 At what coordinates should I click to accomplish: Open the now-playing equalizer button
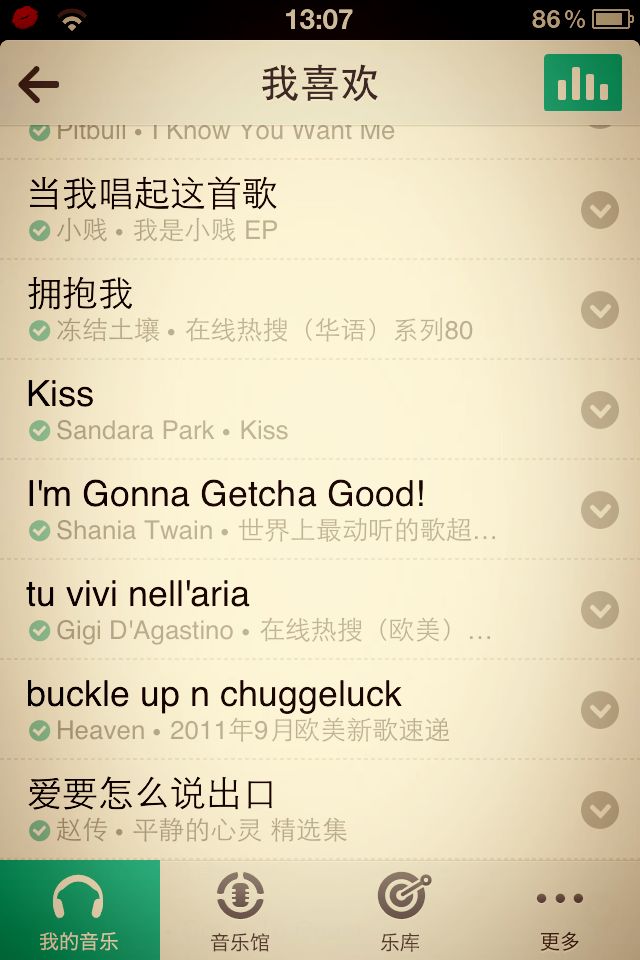[582, 83]
